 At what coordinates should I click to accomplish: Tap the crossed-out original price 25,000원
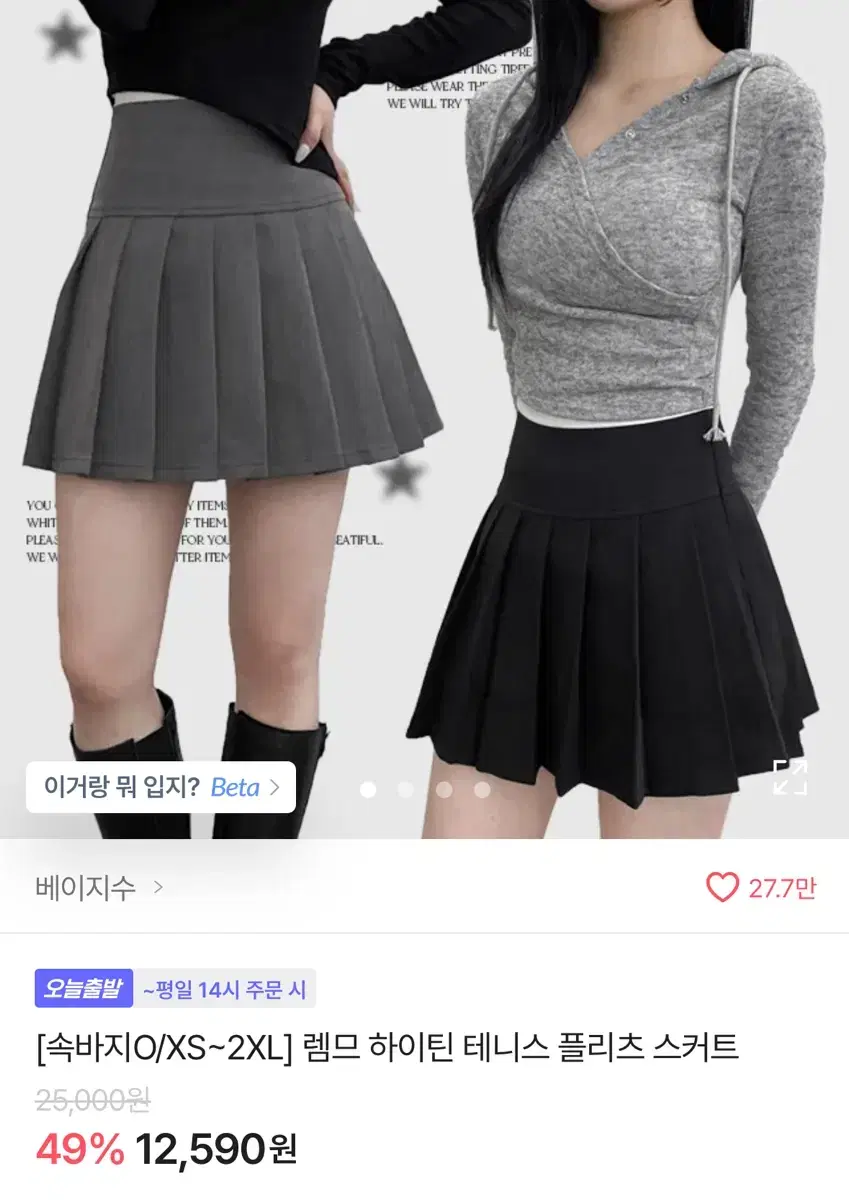[x=91, y=1098]
